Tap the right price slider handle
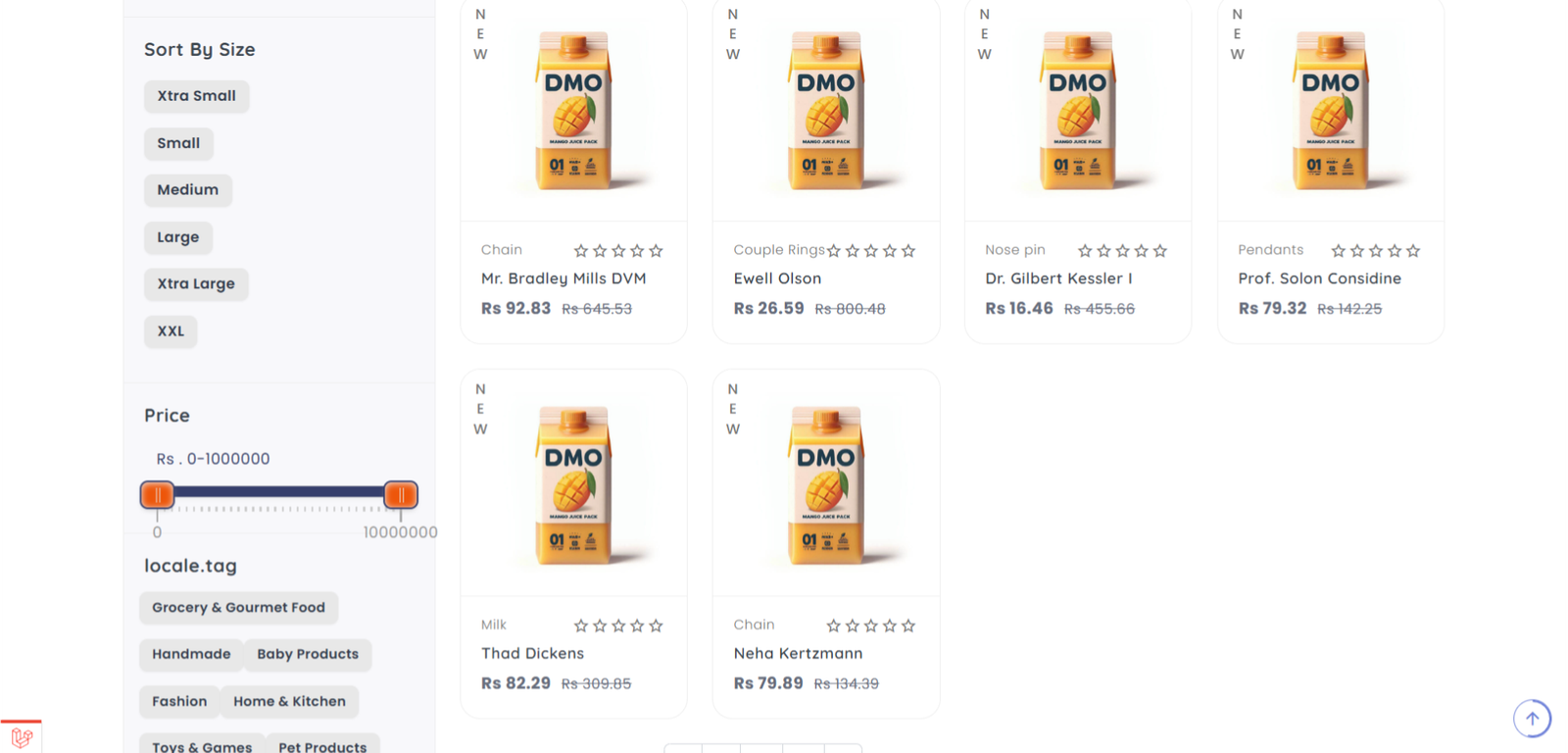 (401, 495)
